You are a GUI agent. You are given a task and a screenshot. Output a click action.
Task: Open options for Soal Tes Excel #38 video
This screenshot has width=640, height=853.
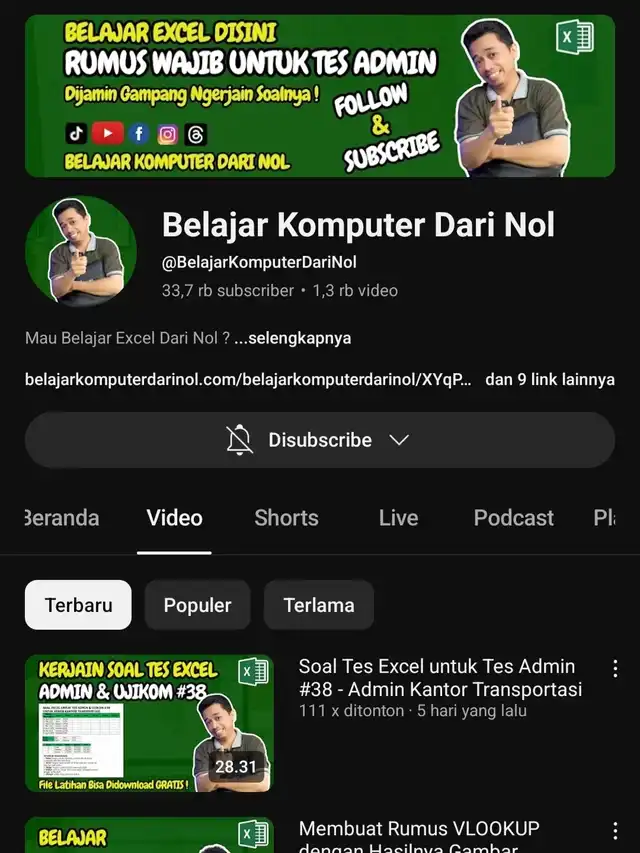tap(615, 668)
